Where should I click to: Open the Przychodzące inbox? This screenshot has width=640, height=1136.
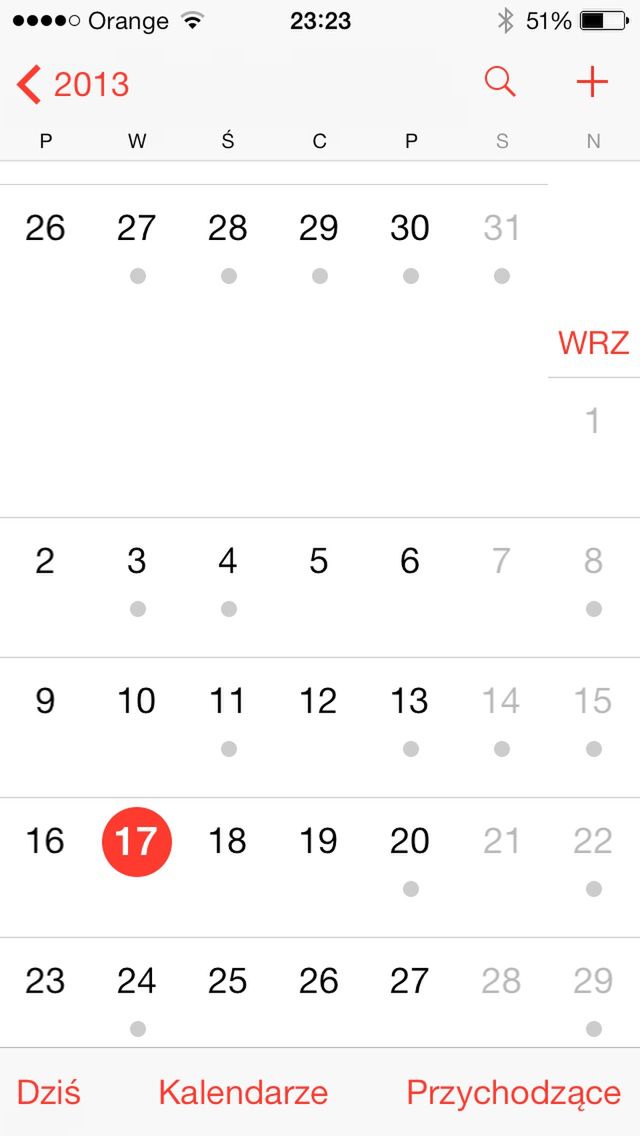click(x=513, y=1092)
